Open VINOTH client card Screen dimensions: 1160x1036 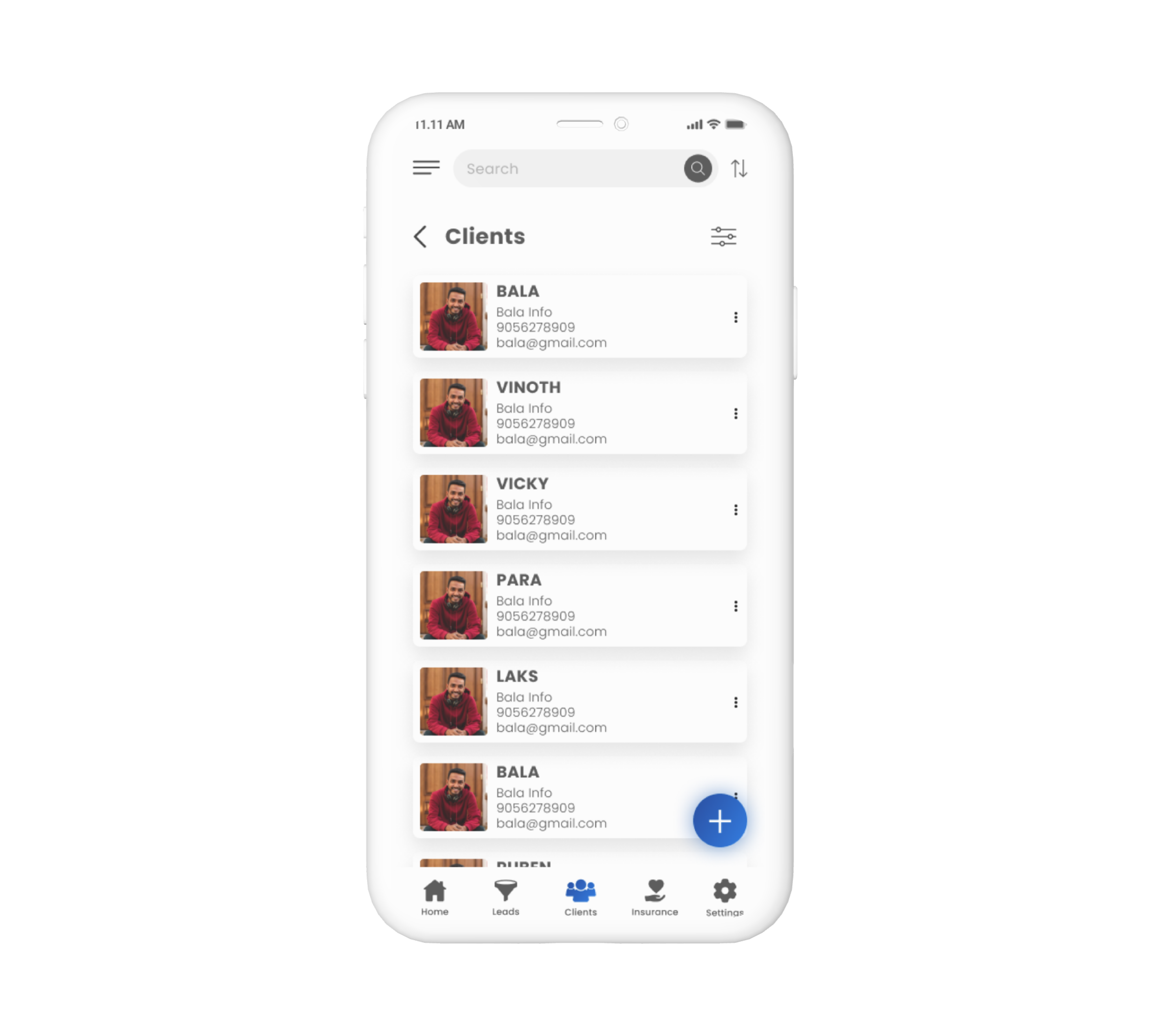pyautogui.click(x=569, y=413)
